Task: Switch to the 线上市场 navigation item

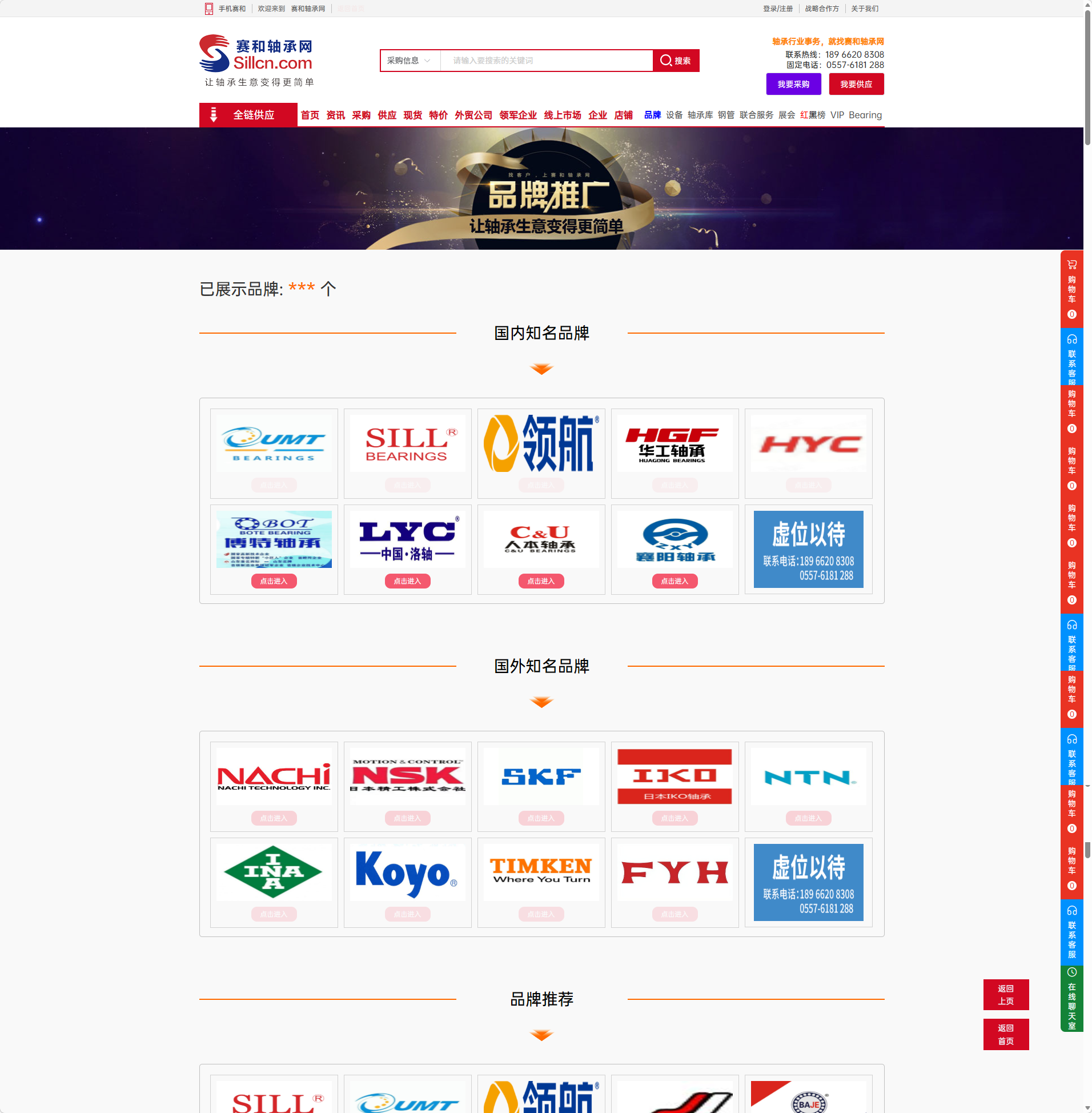Action: tap(562, 115)
